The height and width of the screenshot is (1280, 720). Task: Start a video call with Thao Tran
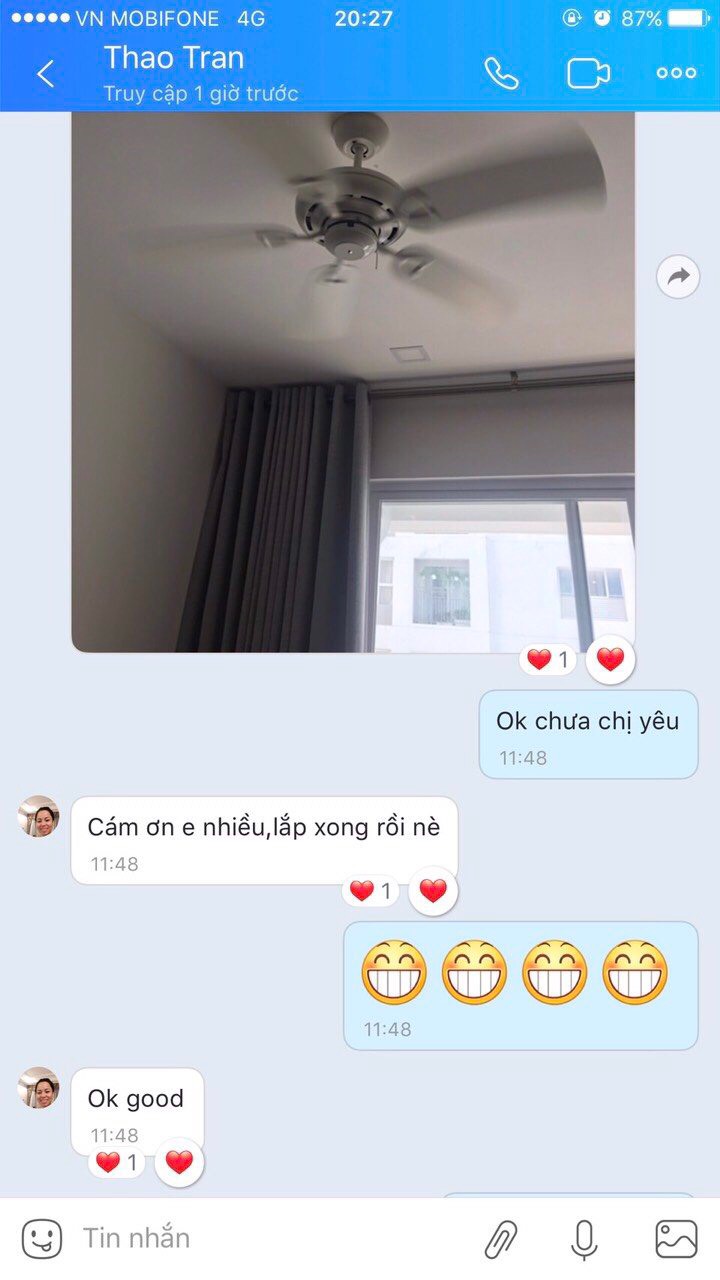(x=588, y=73)
